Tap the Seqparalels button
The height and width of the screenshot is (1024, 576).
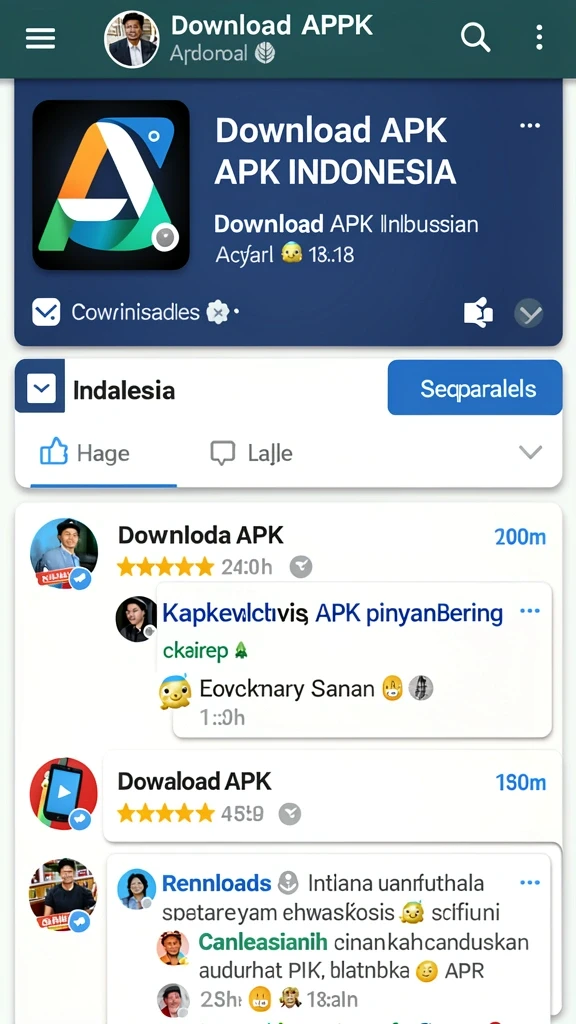(475, 388)
